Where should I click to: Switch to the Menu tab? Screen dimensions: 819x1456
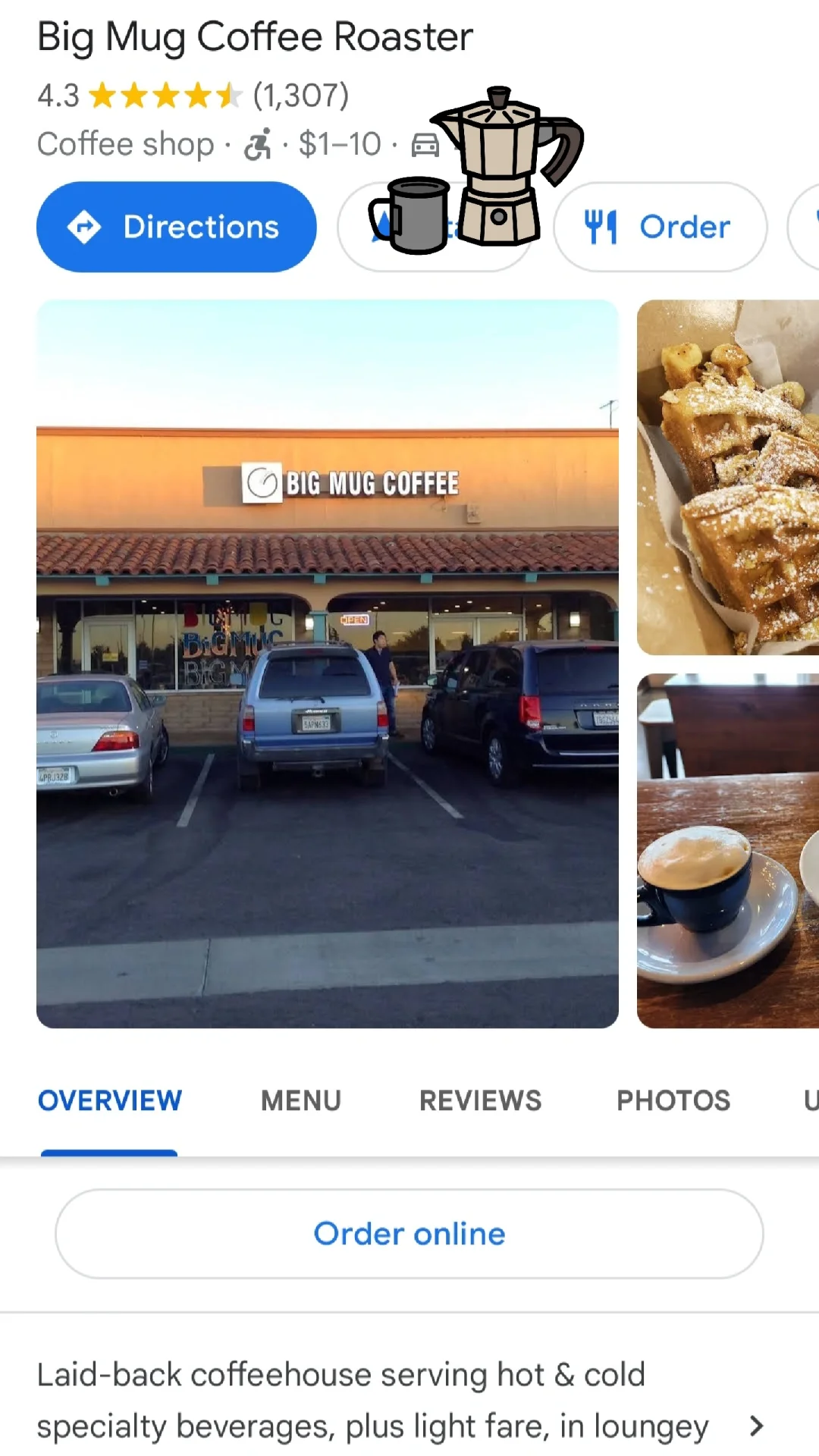coord(300,1100)
